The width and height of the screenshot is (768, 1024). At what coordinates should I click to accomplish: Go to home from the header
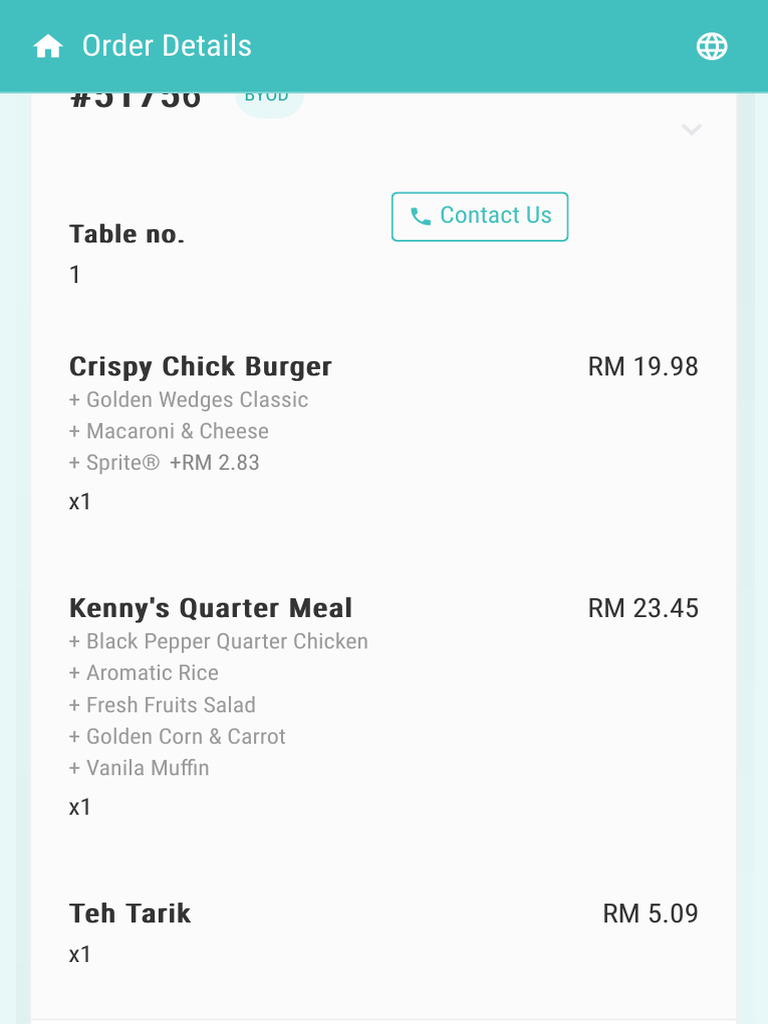48,46
